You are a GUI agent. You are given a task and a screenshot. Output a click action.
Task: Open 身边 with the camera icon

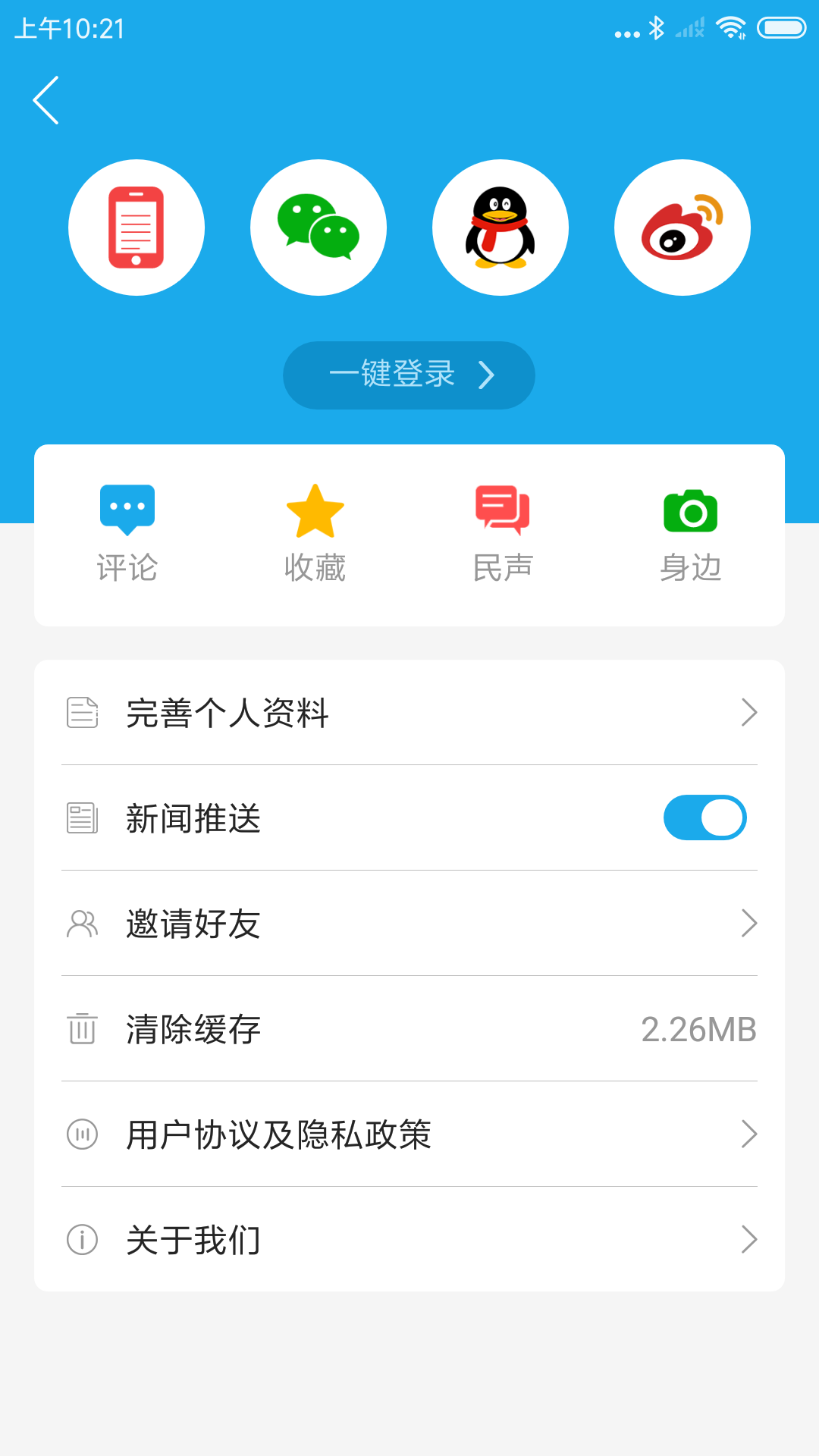tap(690, 531)
